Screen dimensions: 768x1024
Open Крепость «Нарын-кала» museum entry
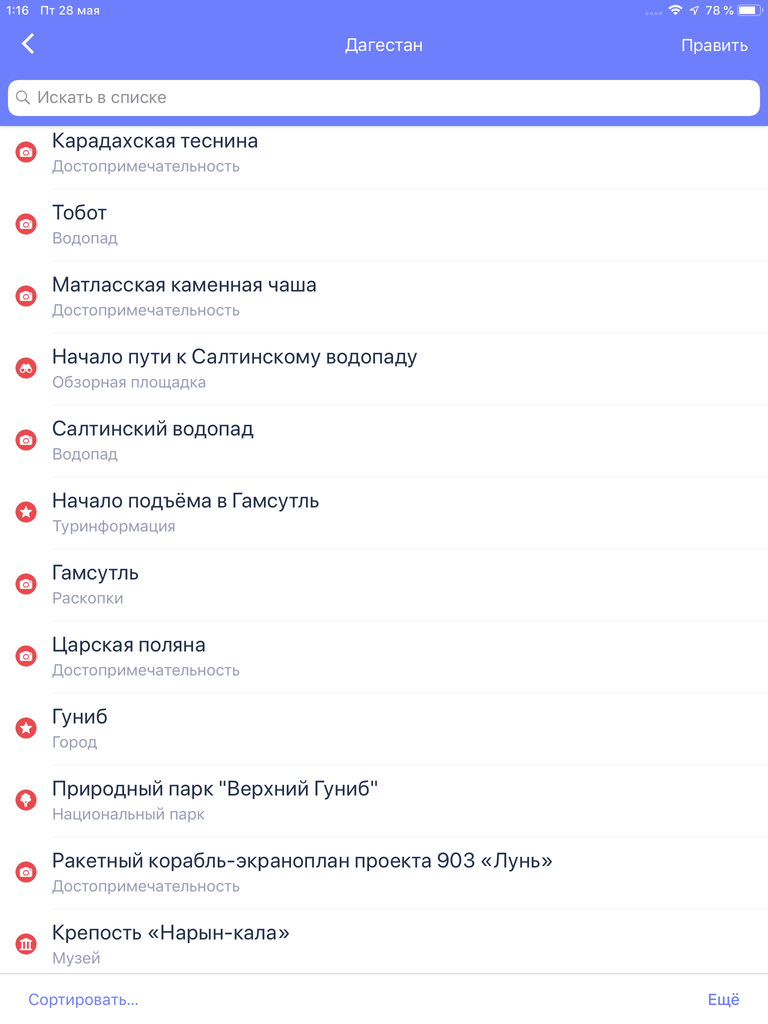170,943
